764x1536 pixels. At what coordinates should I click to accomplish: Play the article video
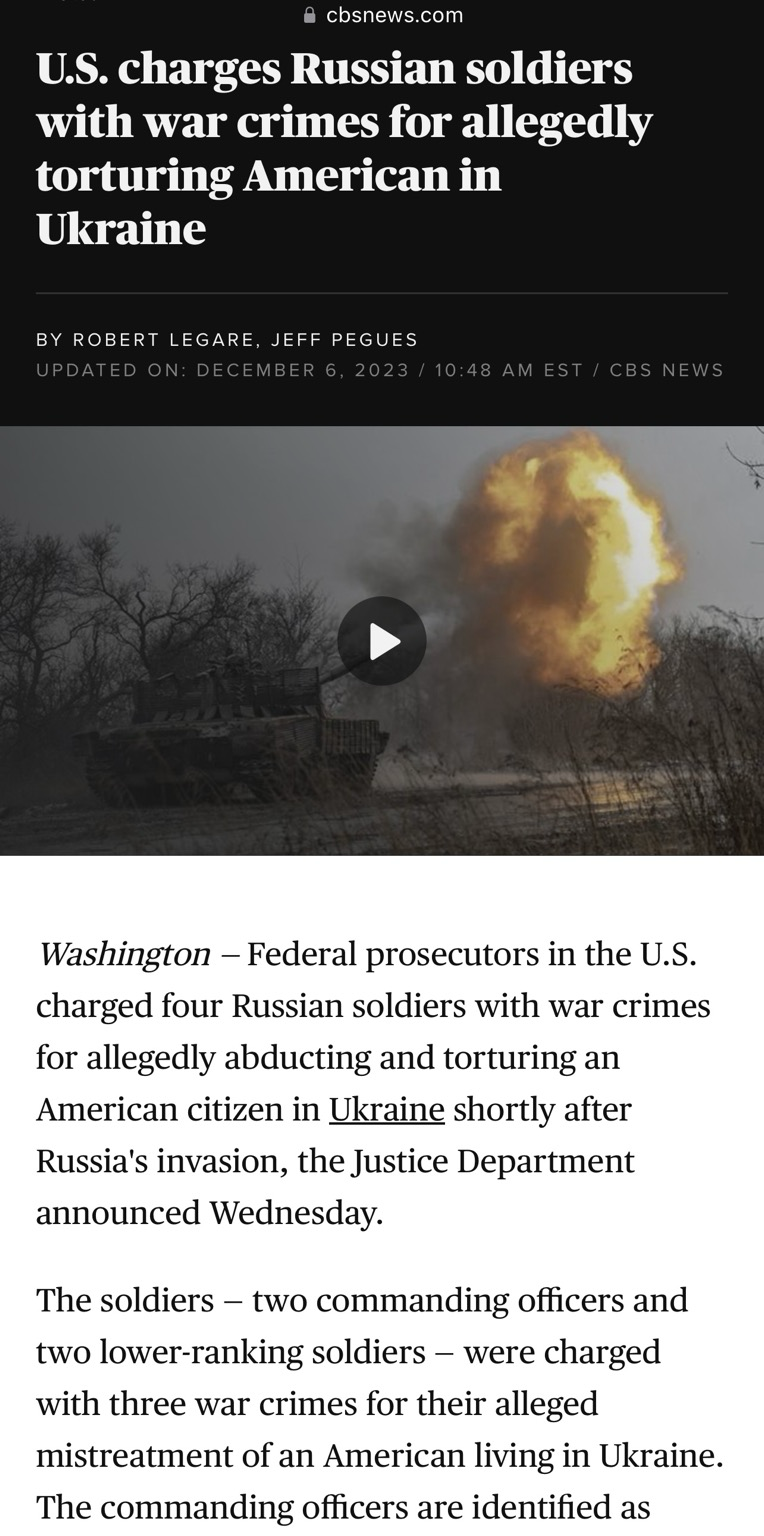pos(382,641)
